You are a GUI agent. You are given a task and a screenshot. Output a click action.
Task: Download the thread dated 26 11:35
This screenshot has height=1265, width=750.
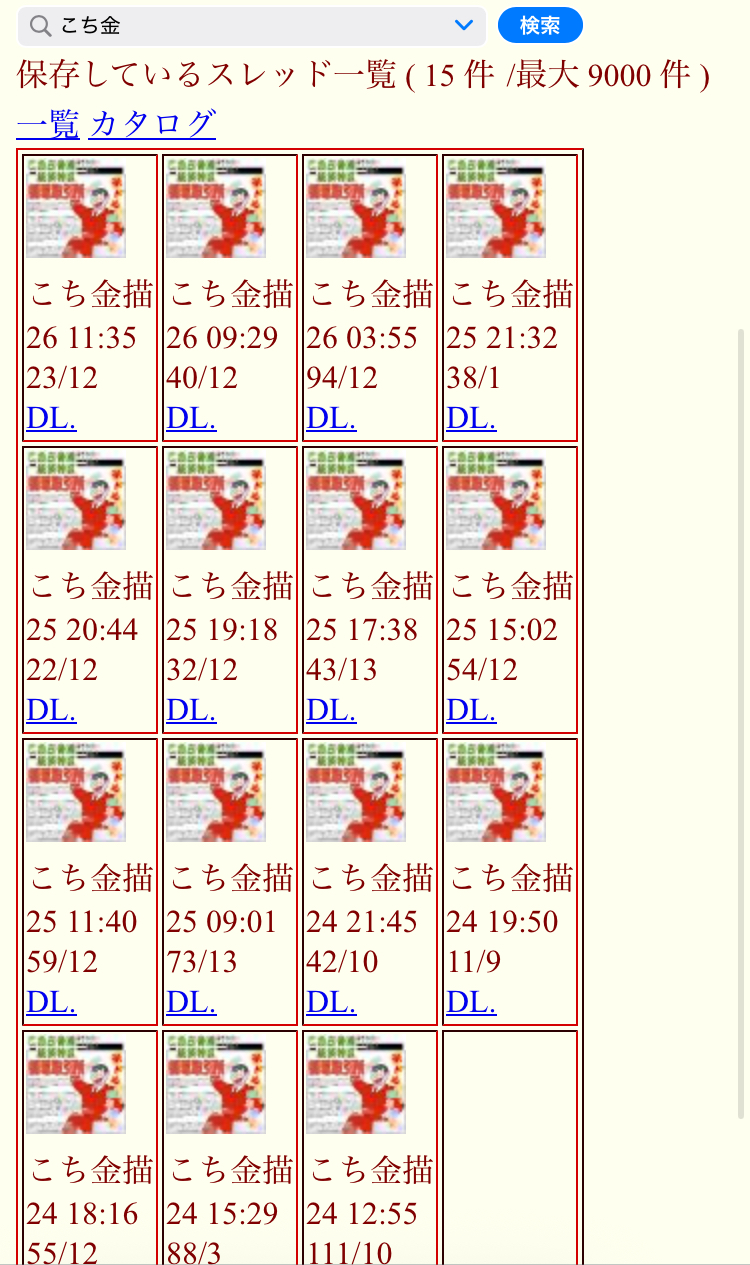click(52, 419)
